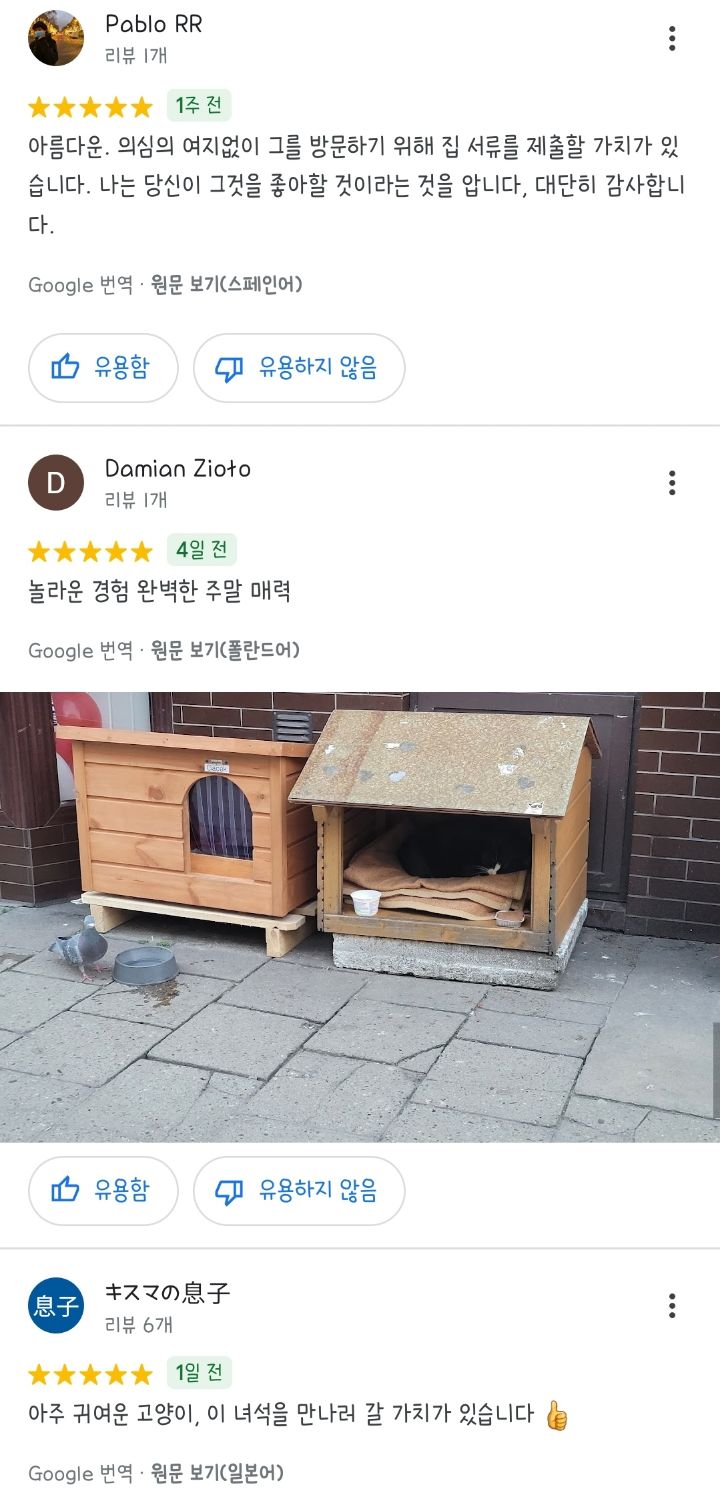Viewport: 720px width, 1507px height.
Task: Mark Pablo RR's review as 유용함
Action: click(x=103, y=368)
